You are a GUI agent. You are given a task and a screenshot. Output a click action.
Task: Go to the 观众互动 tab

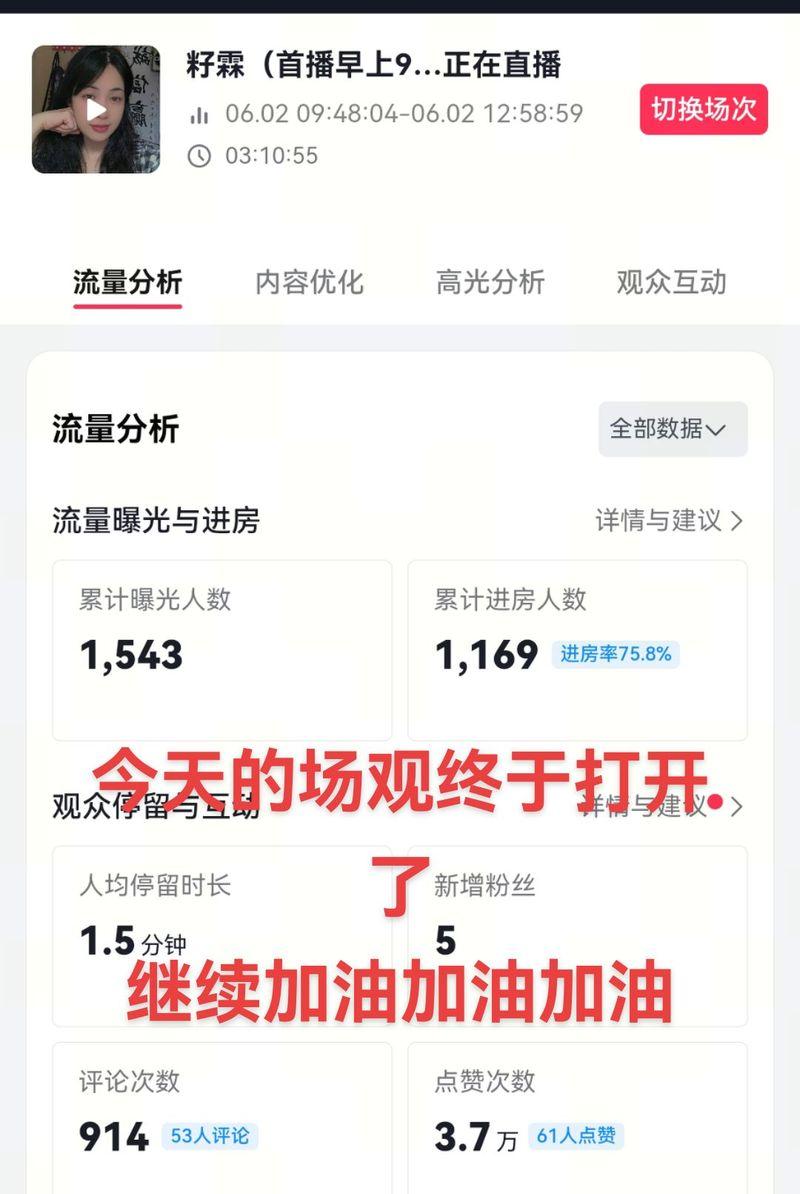(671, 283)
